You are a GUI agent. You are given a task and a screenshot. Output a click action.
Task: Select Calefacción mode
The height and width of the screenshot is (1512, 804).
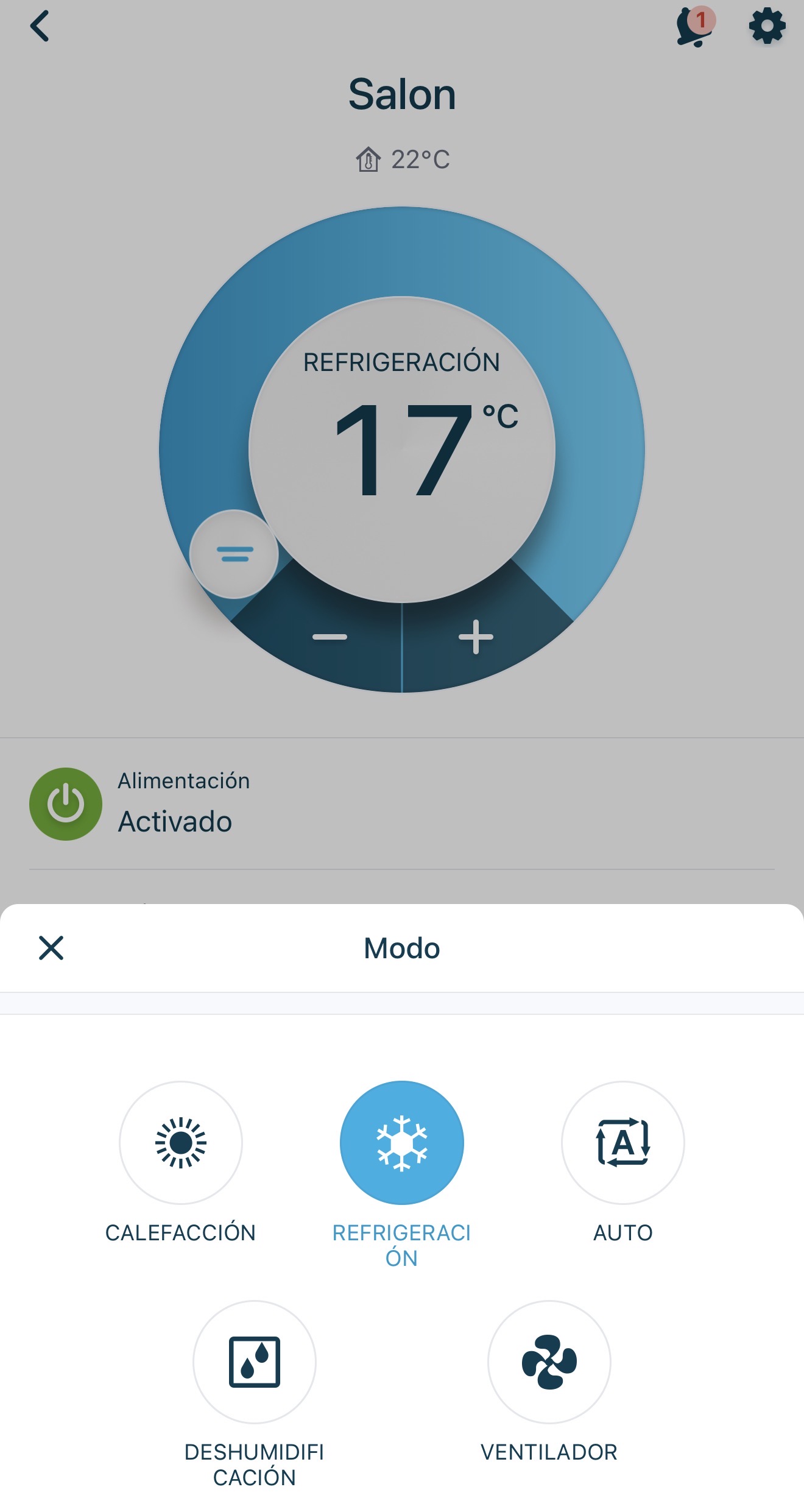tap(181, 1143)
